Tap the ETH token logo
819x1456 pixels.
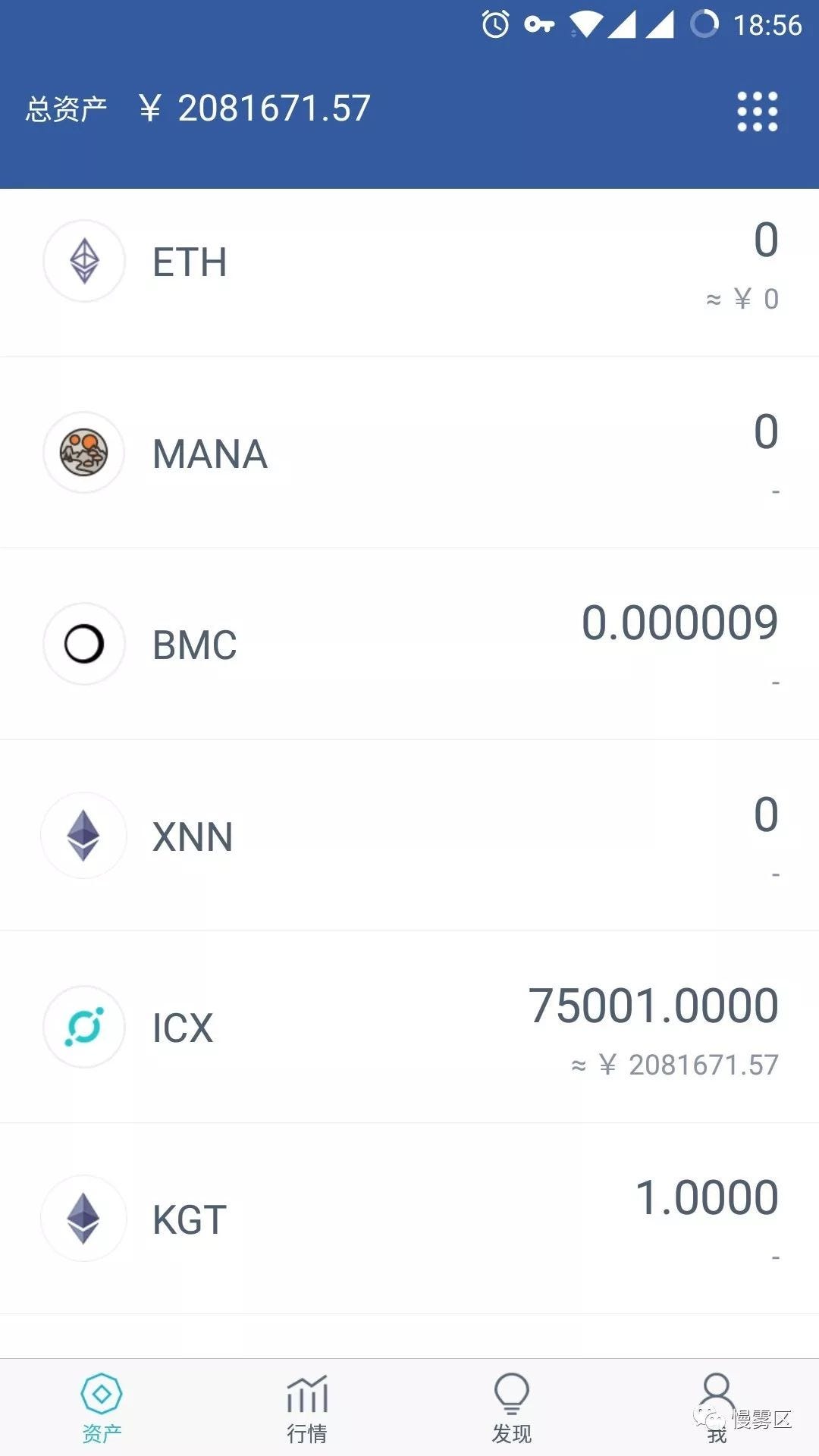(x=83, y=261)
